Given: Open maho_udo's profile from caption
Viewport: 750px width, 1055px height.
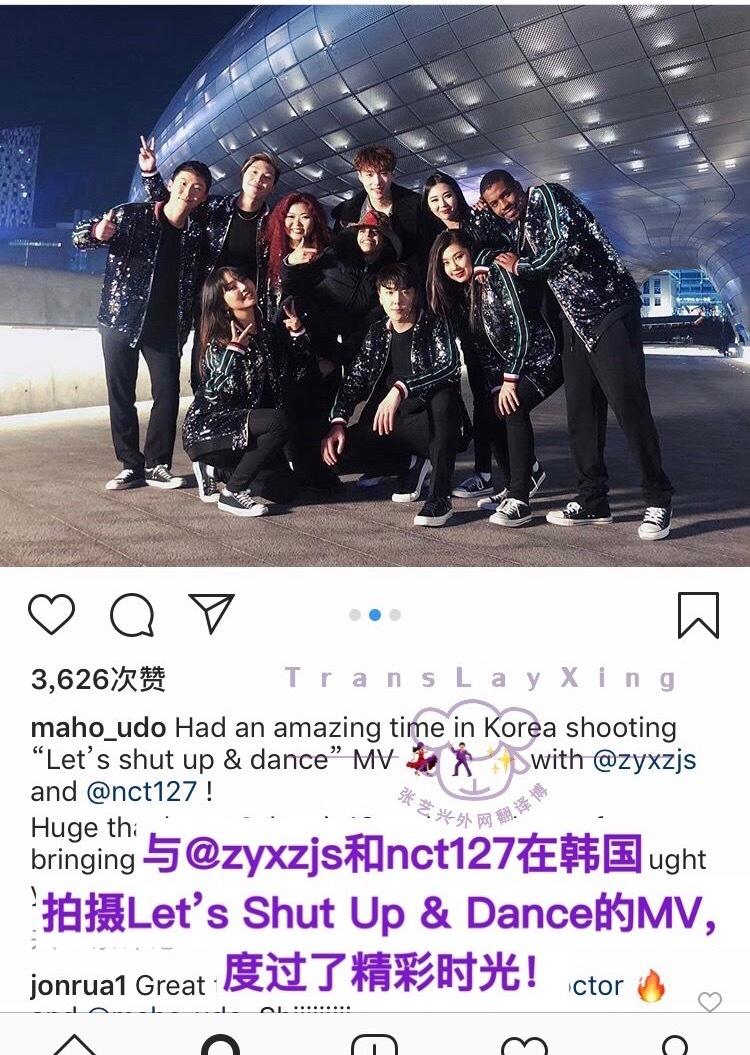Looking at the screenshot, I should coord(98,728).
